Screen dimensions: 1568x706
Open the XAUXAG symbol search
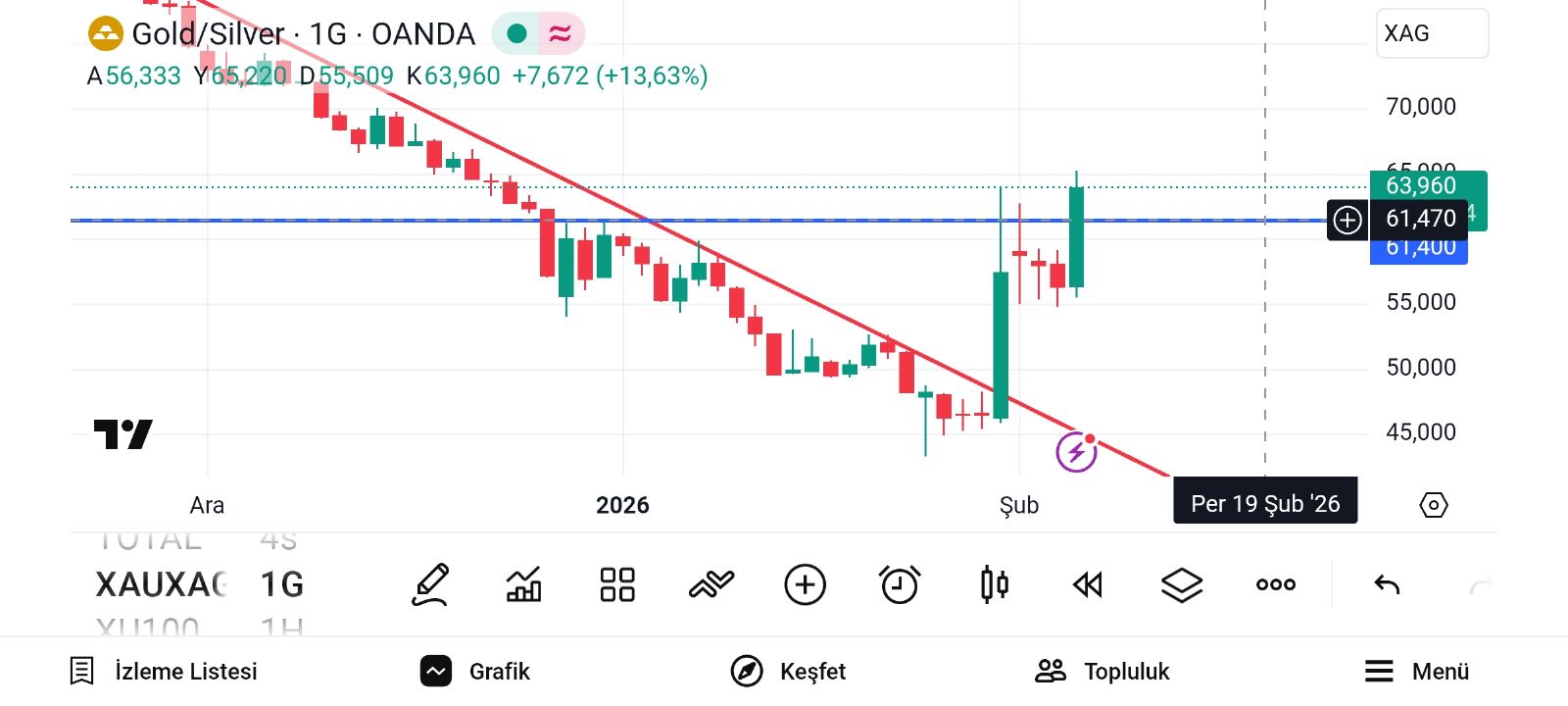point(162,585)
